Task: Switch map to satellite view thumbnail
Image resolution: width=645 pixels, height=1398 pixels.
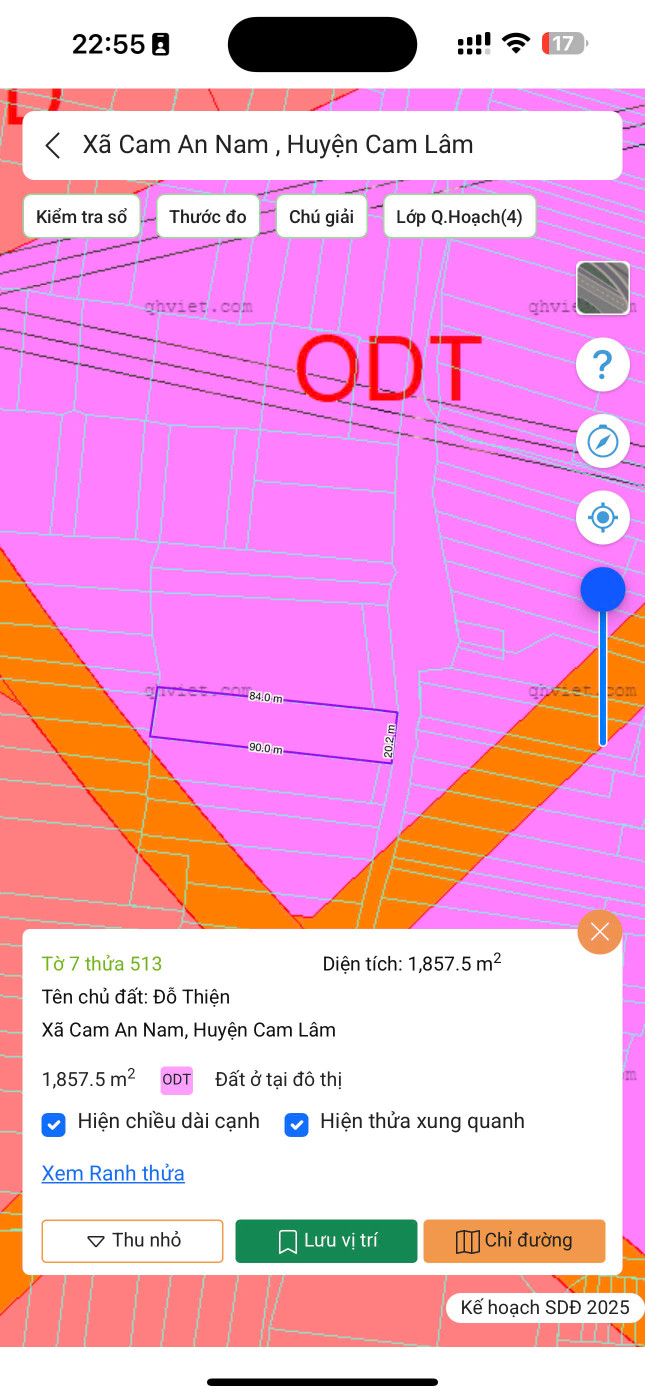Action: (602, 288)
